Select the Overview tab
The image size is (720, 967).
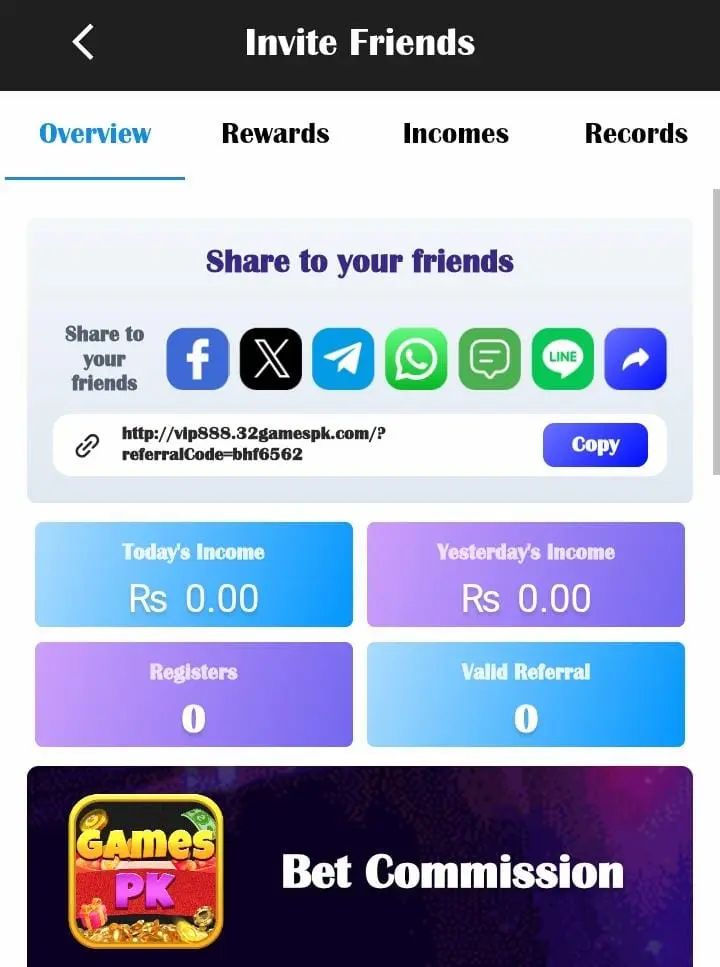[x=95, y=133]
